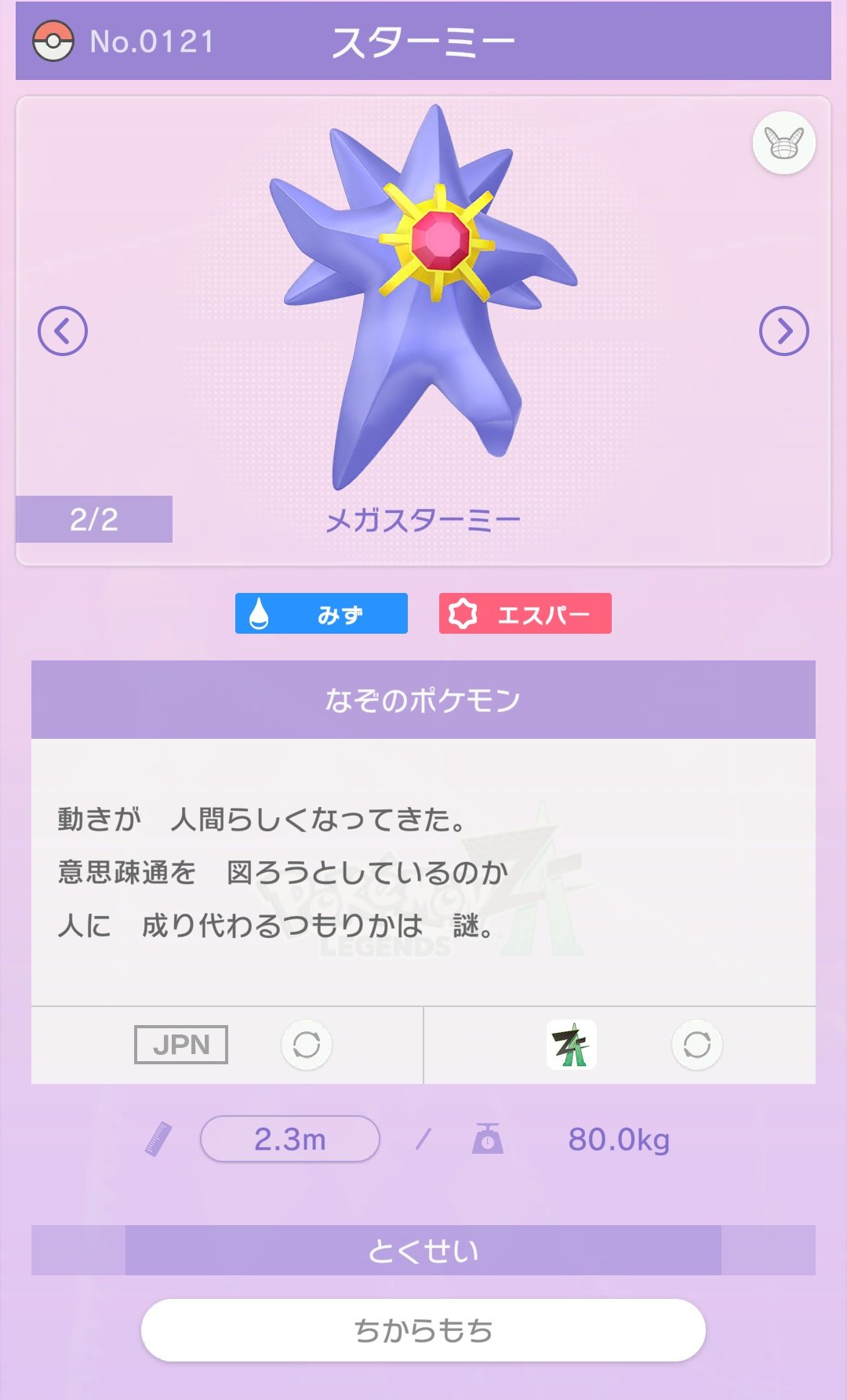Select the エスパー type badge
Viewport: 847px width, 1400px height.
(525, 613)
